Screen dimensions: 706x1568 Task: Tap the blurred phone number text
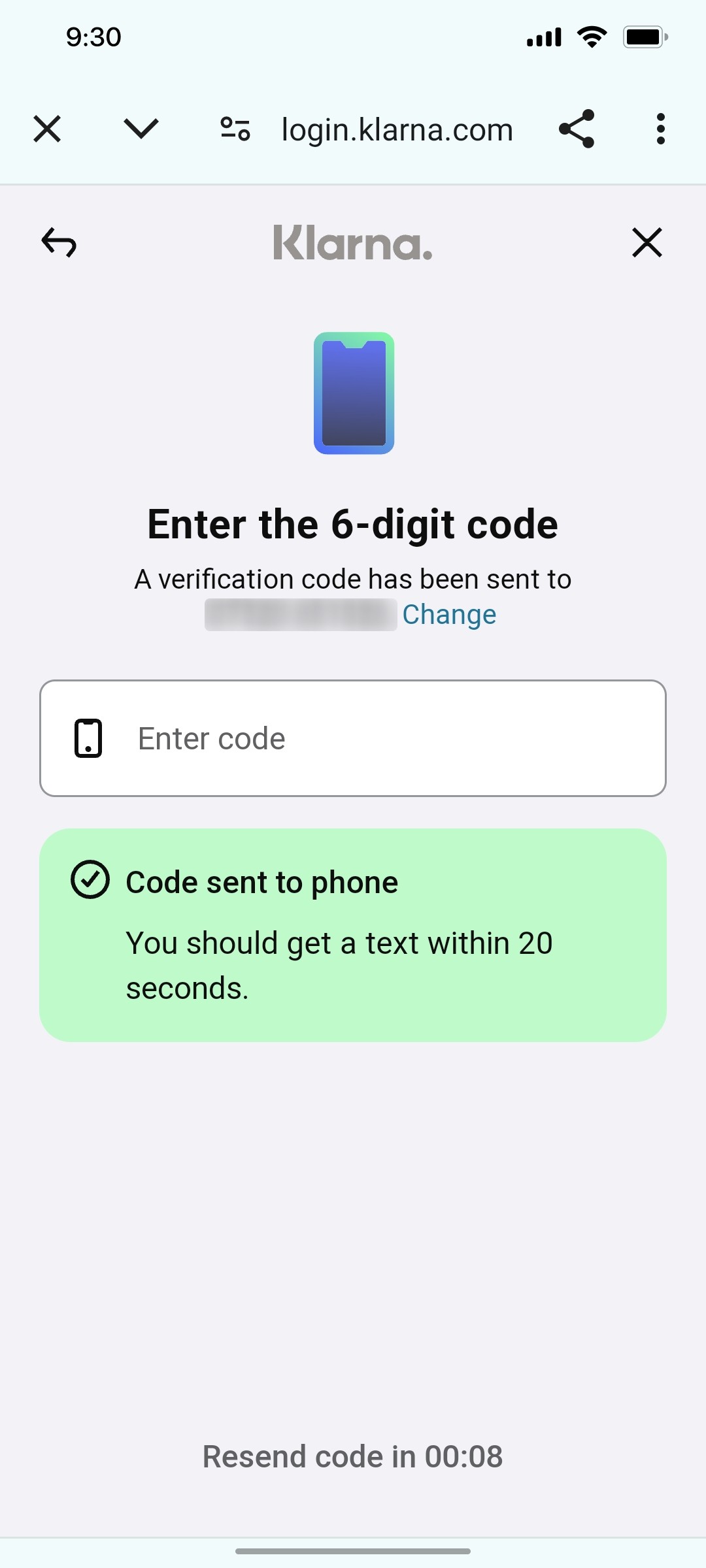(301, 615)
